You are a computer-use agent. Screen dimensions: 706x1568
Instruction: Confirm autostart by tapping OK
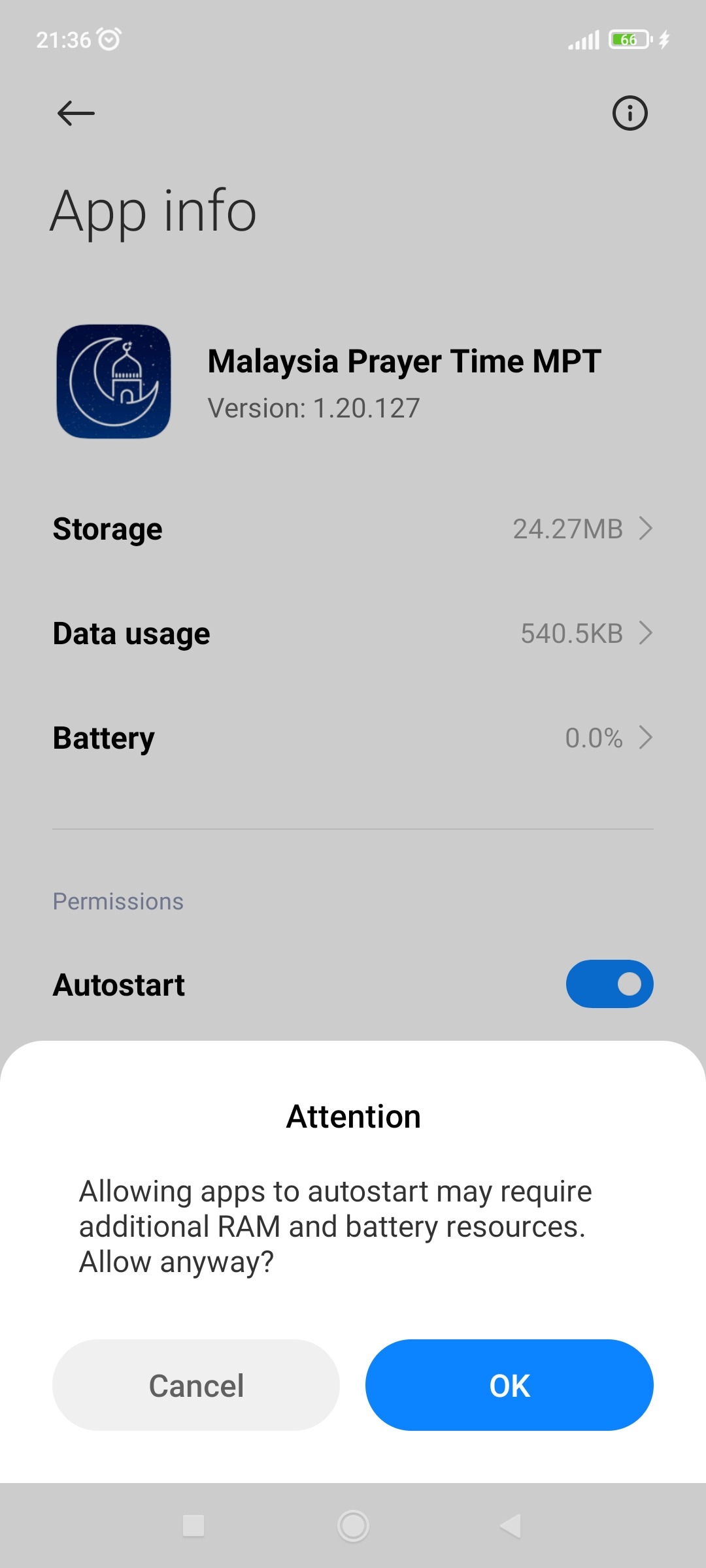[509, 1385]
